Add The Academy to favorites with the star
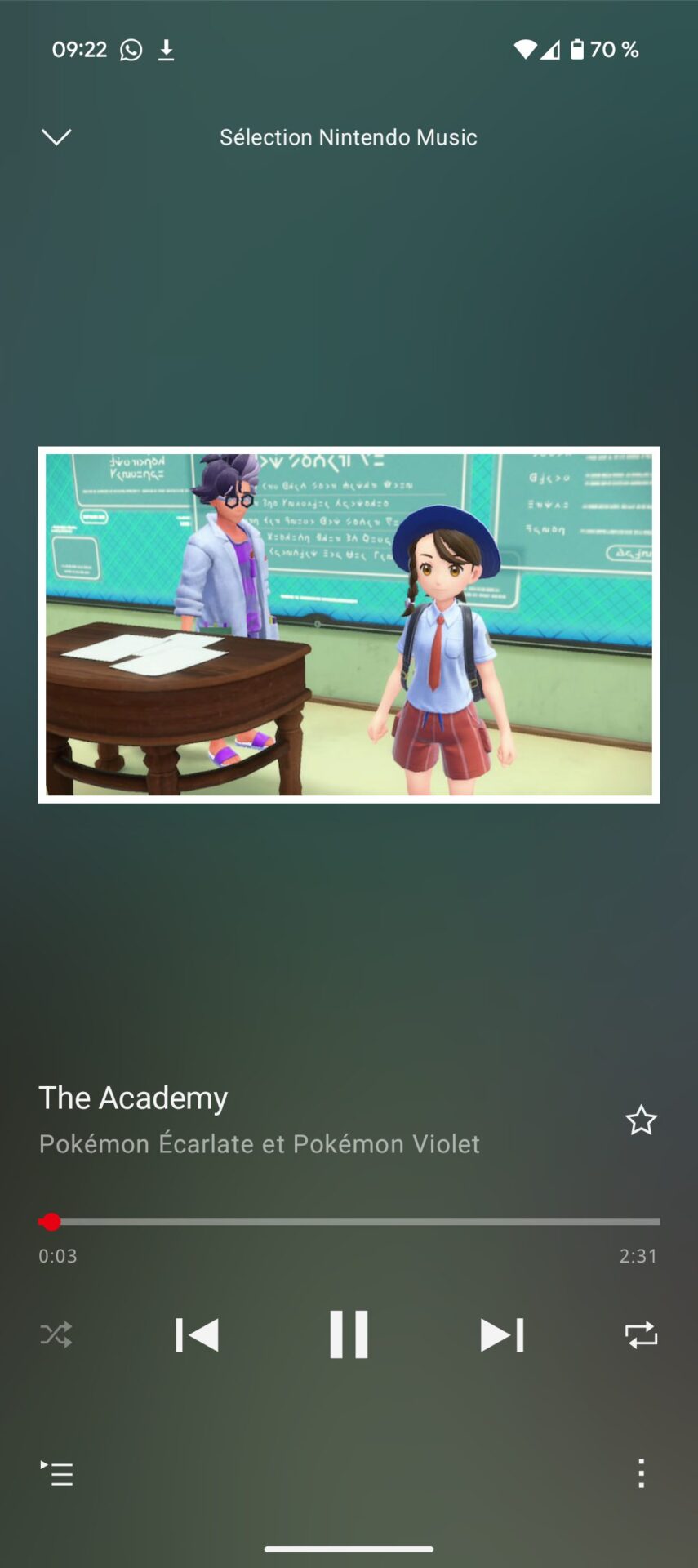The width and height of the screenshot is (698, 1568). pyautogui.click(x=641, y=1120)
